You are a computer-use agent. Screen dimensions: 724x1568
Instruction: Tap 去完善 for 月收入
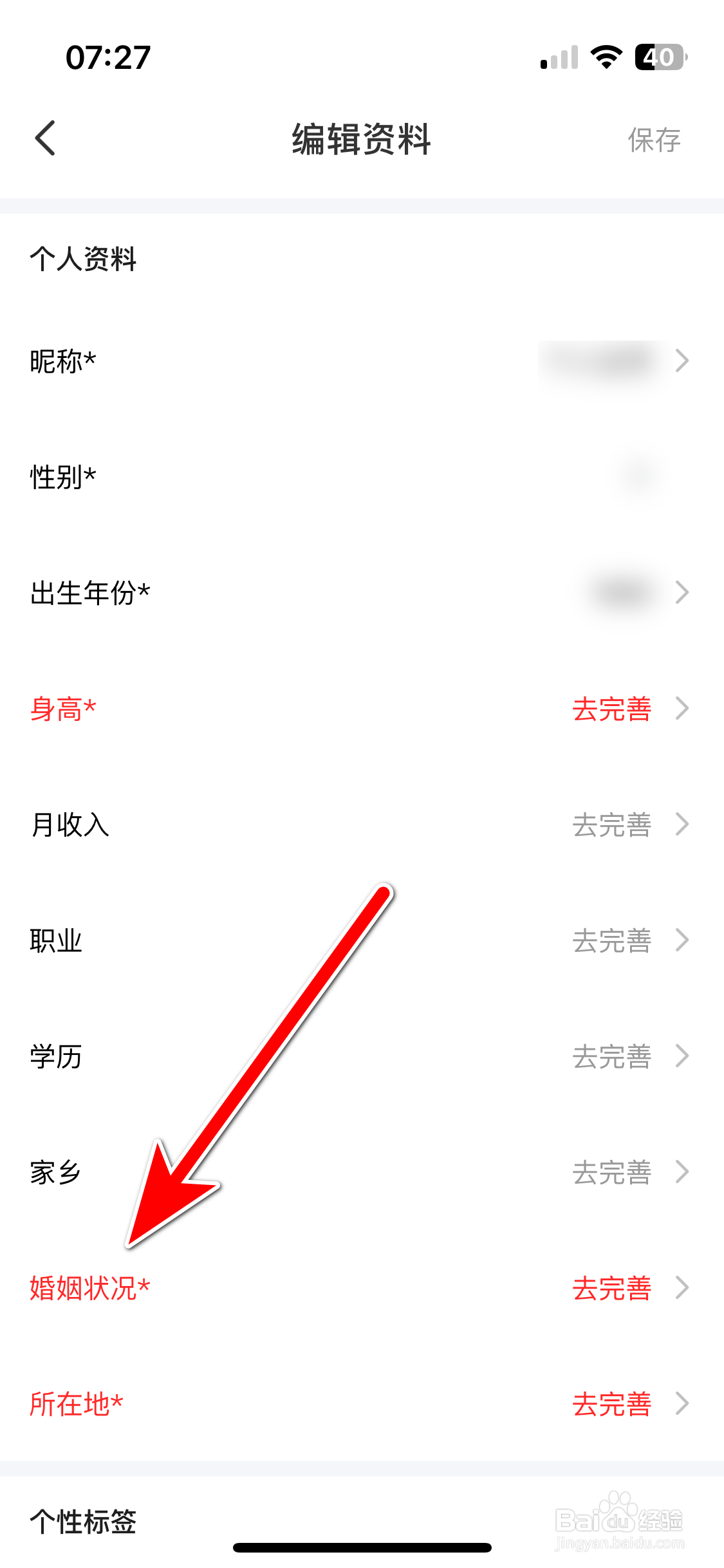pos(611,825)
